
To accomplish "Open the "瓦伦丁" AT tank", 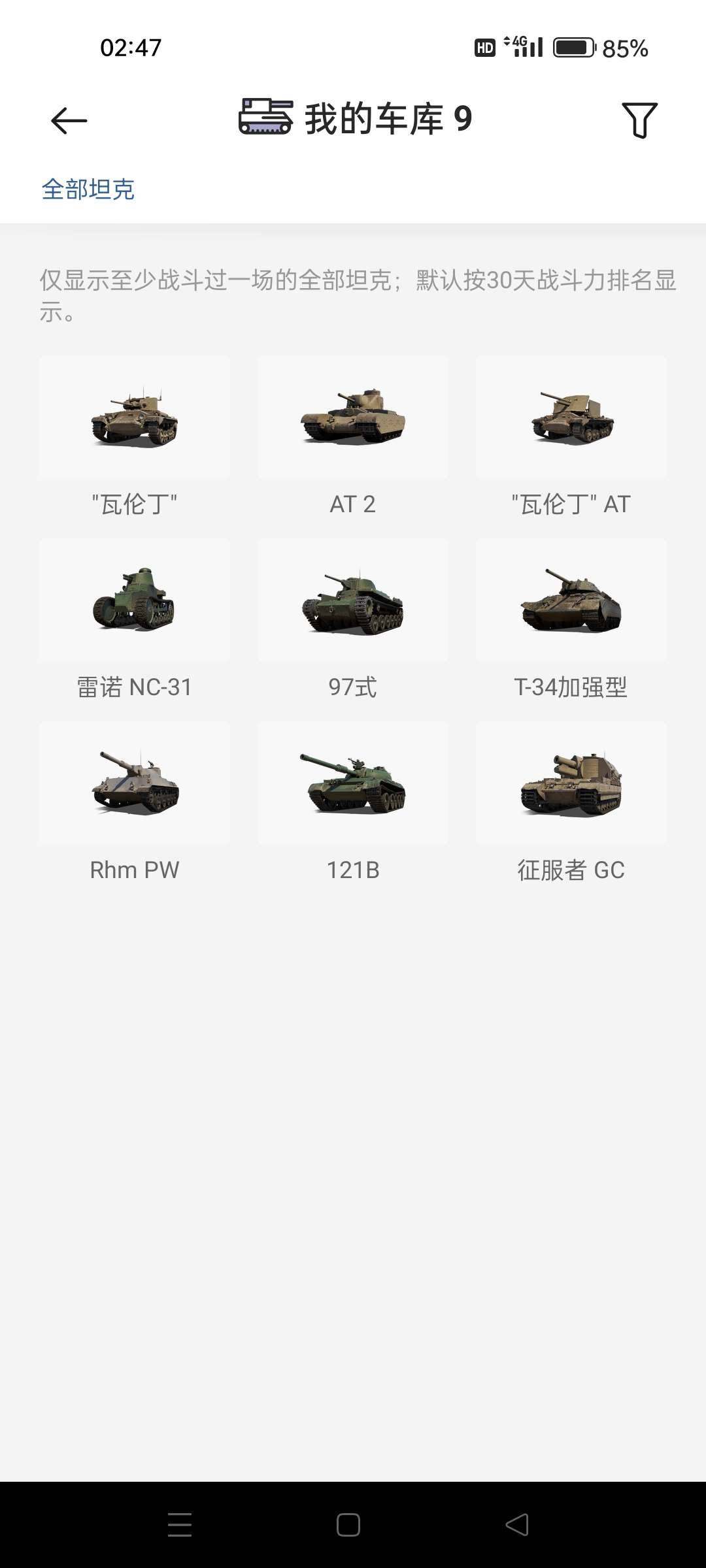I will pyautogui.click(x=570, y=418).
